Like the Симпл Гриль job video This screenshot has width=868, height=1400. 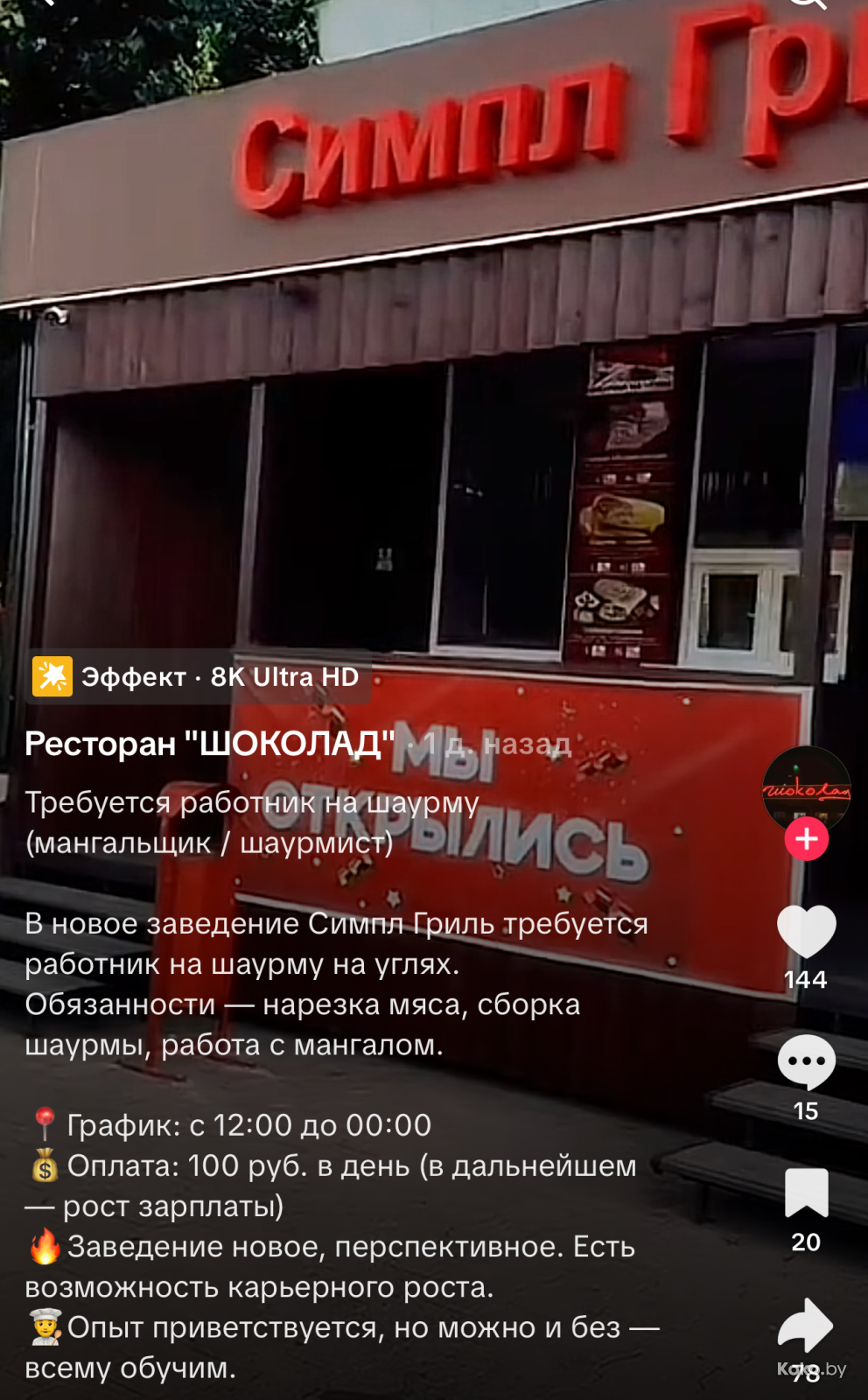[x=806, y=931]
